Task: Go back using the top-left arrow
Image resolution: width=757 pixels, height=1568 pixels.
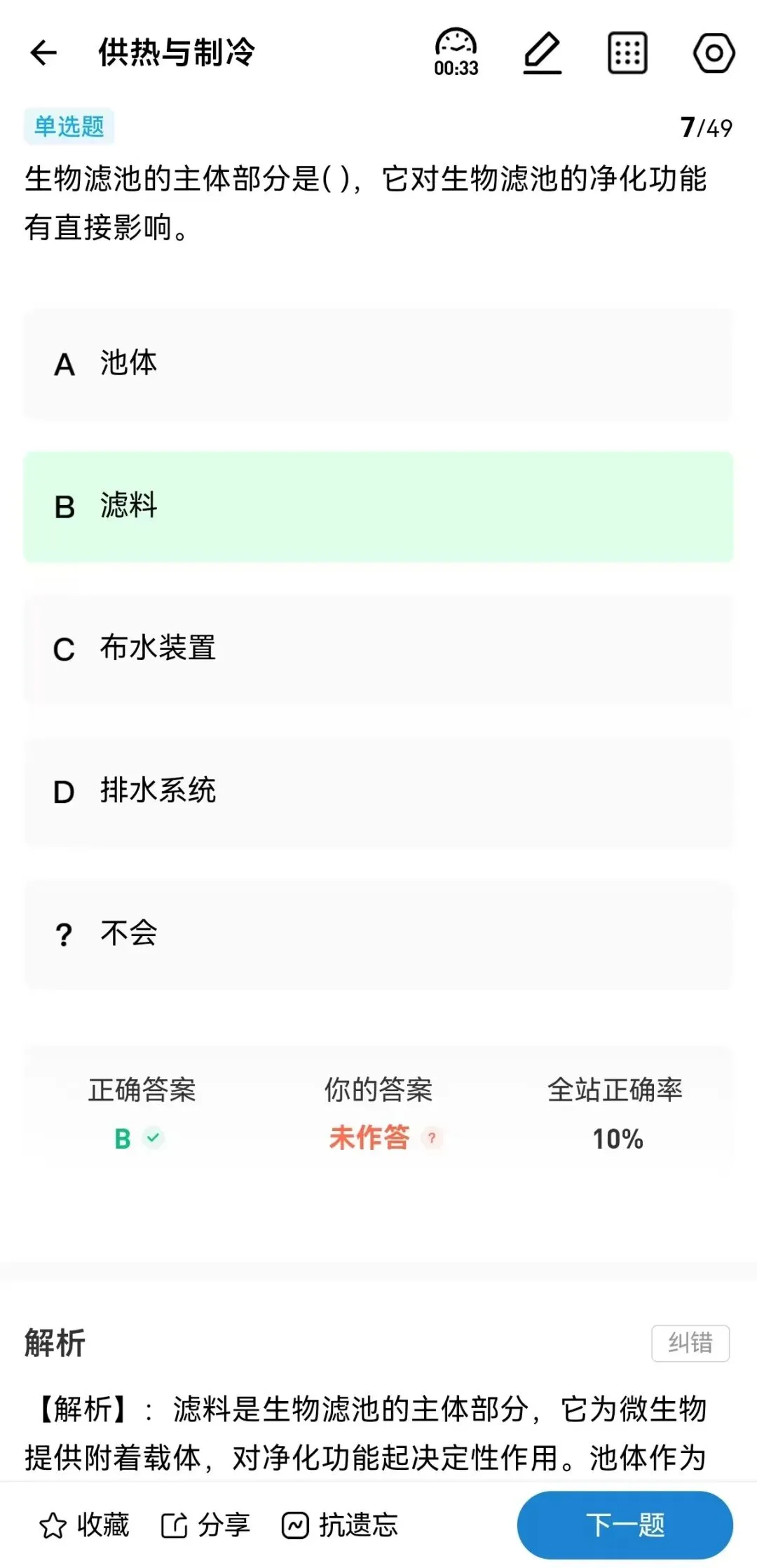Action: tap(43, 53)
